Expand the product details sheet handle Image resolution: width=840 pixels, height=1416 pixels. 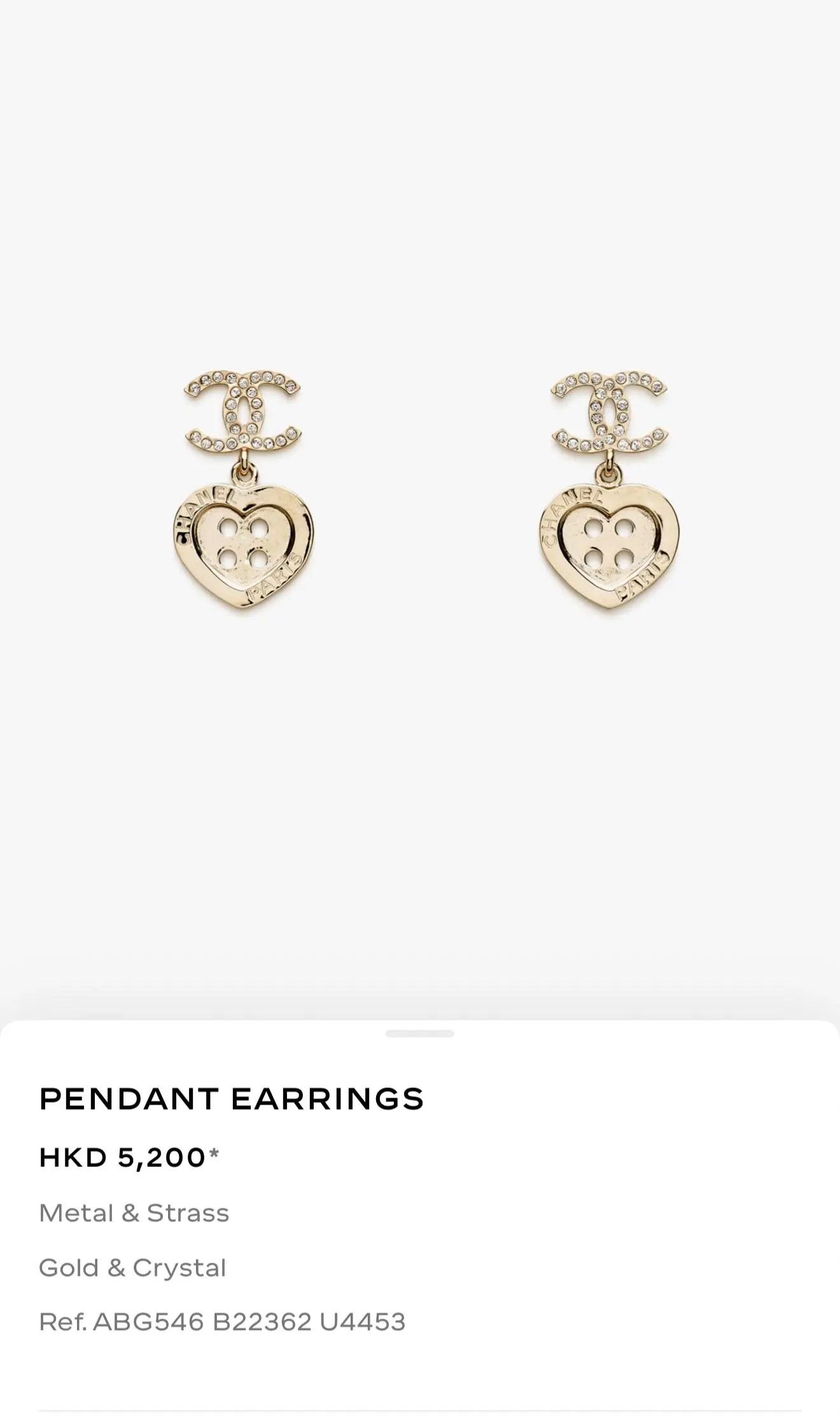point(419,1034)
